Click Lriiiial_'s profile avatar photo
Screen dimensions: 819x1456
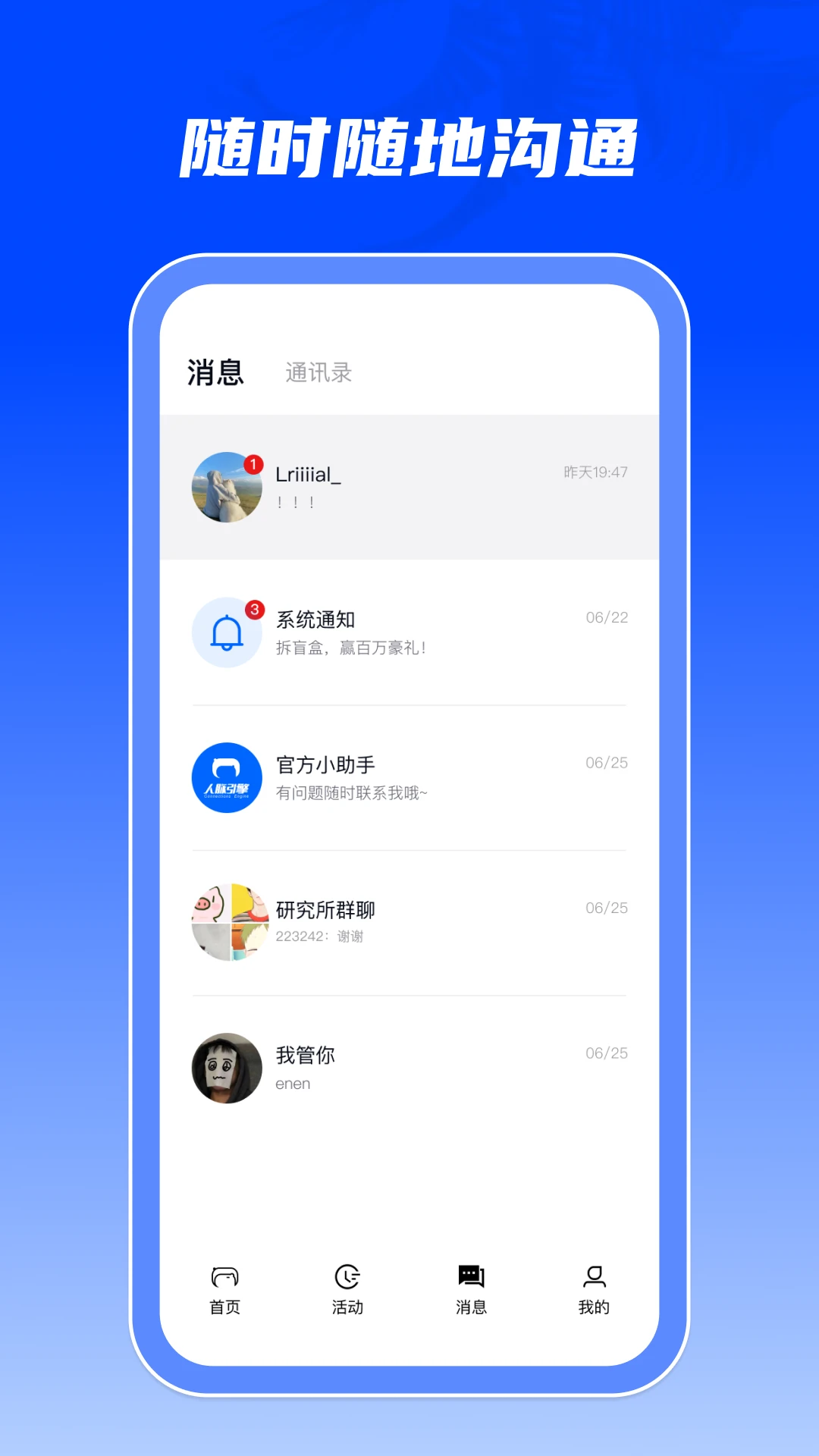[227, 488]
